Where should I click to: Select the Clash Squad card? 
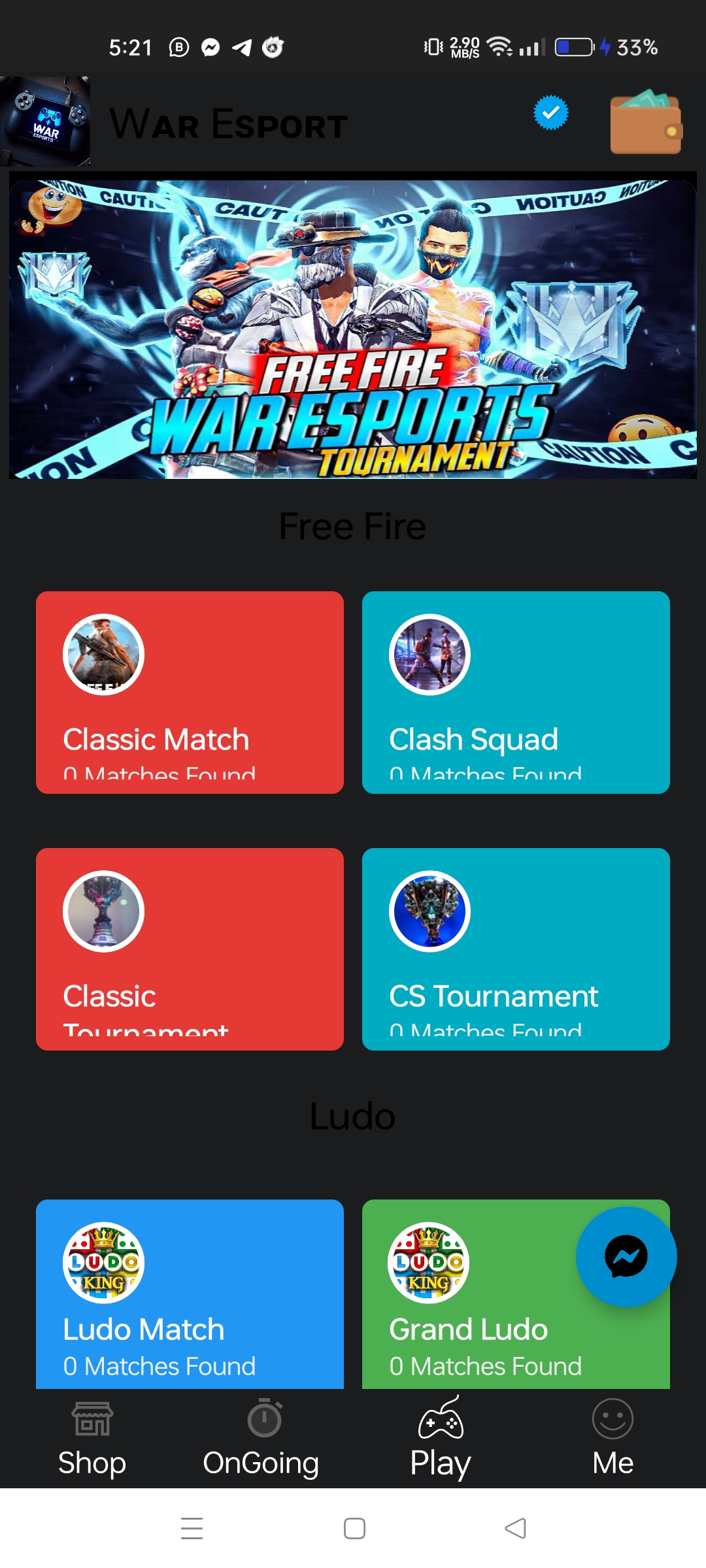pyautogui.click(x=516, y=693)
